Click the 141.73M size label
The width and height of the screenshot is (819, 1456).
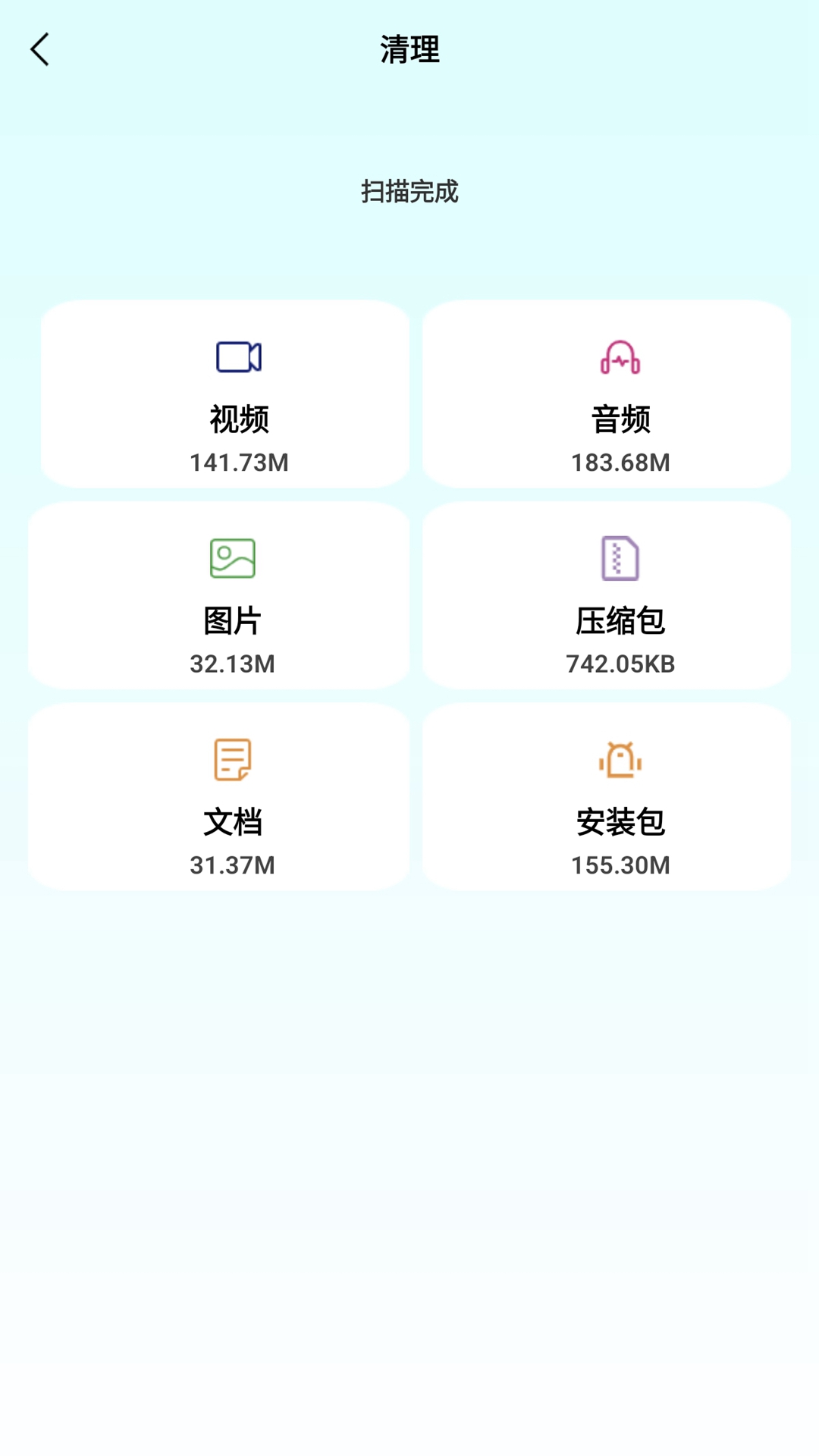pos(238,463)
